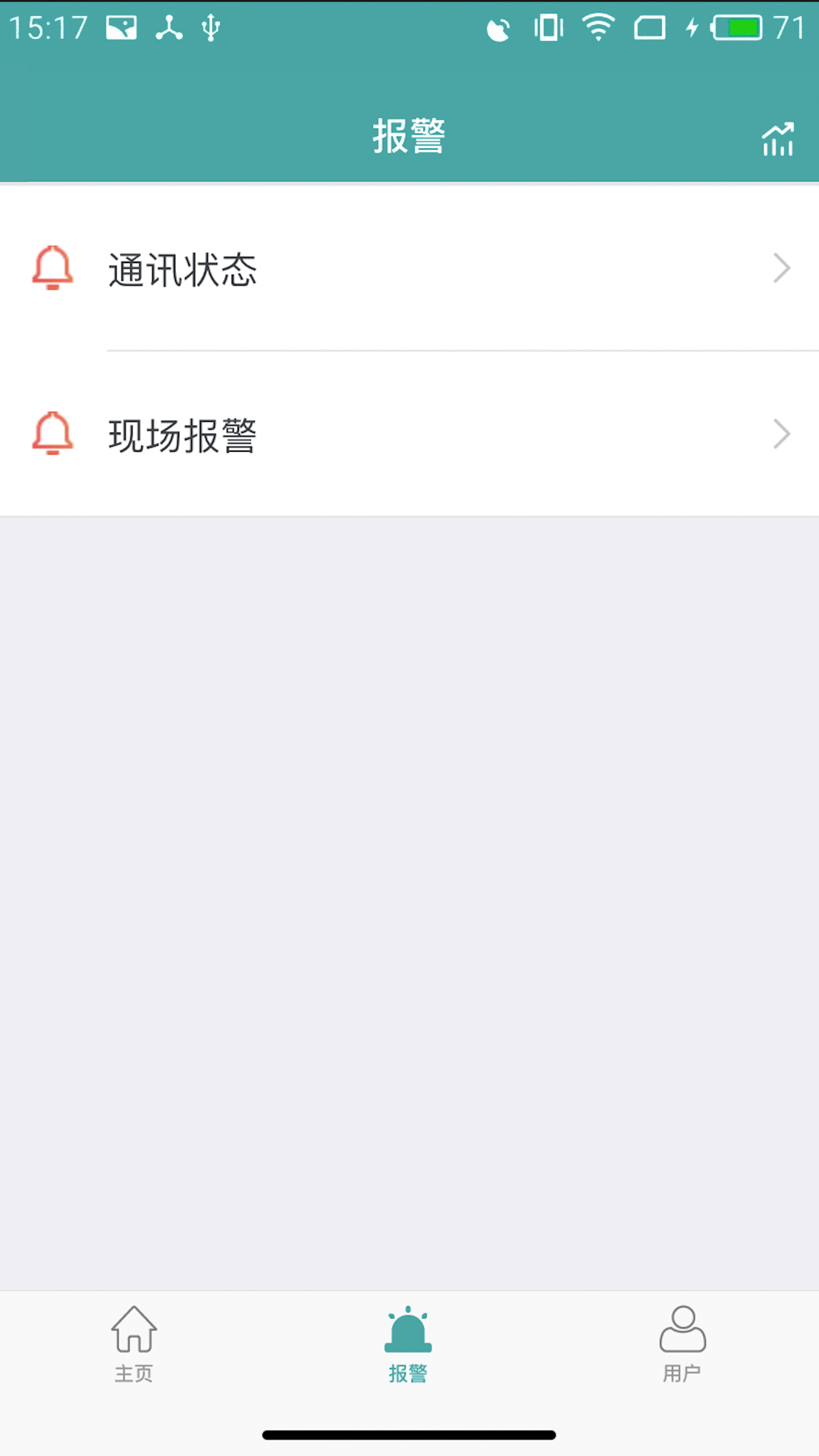Open the 通讯状态 list item

[x=182, y=269]
